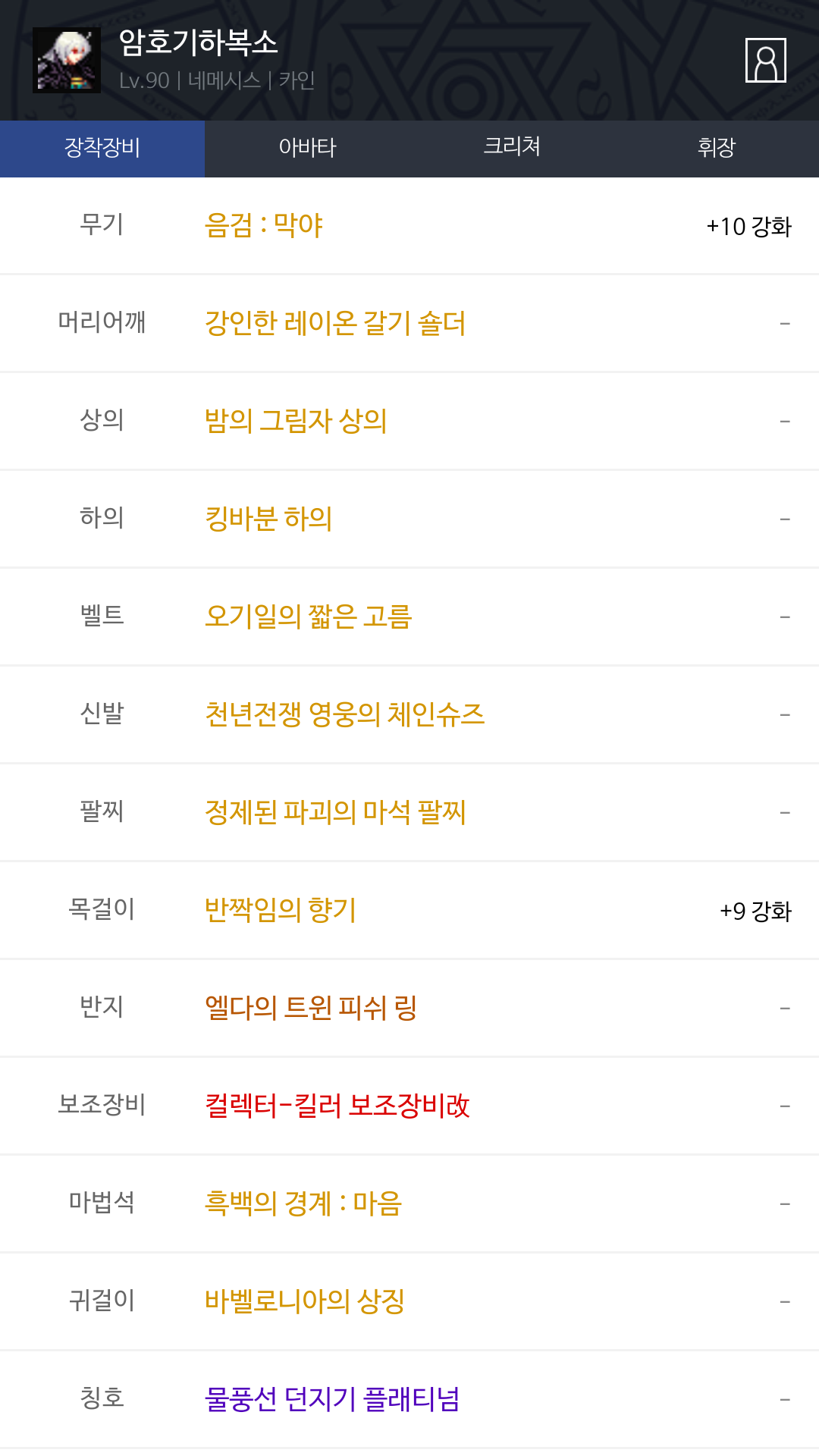This screenshot has height=1456, width=819.
Task: Switch to the 크리쳐 tab
Action: 512,148
